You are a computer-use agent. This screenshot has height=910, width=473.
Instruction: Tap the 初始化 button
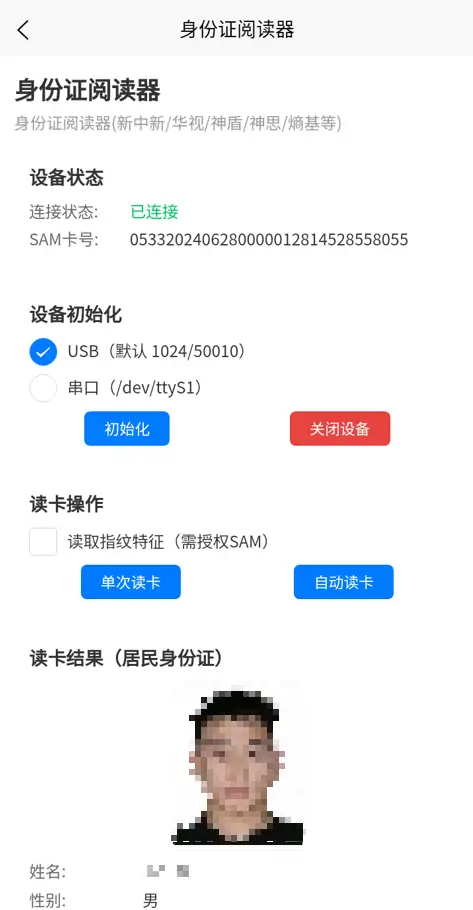(127, 429)
